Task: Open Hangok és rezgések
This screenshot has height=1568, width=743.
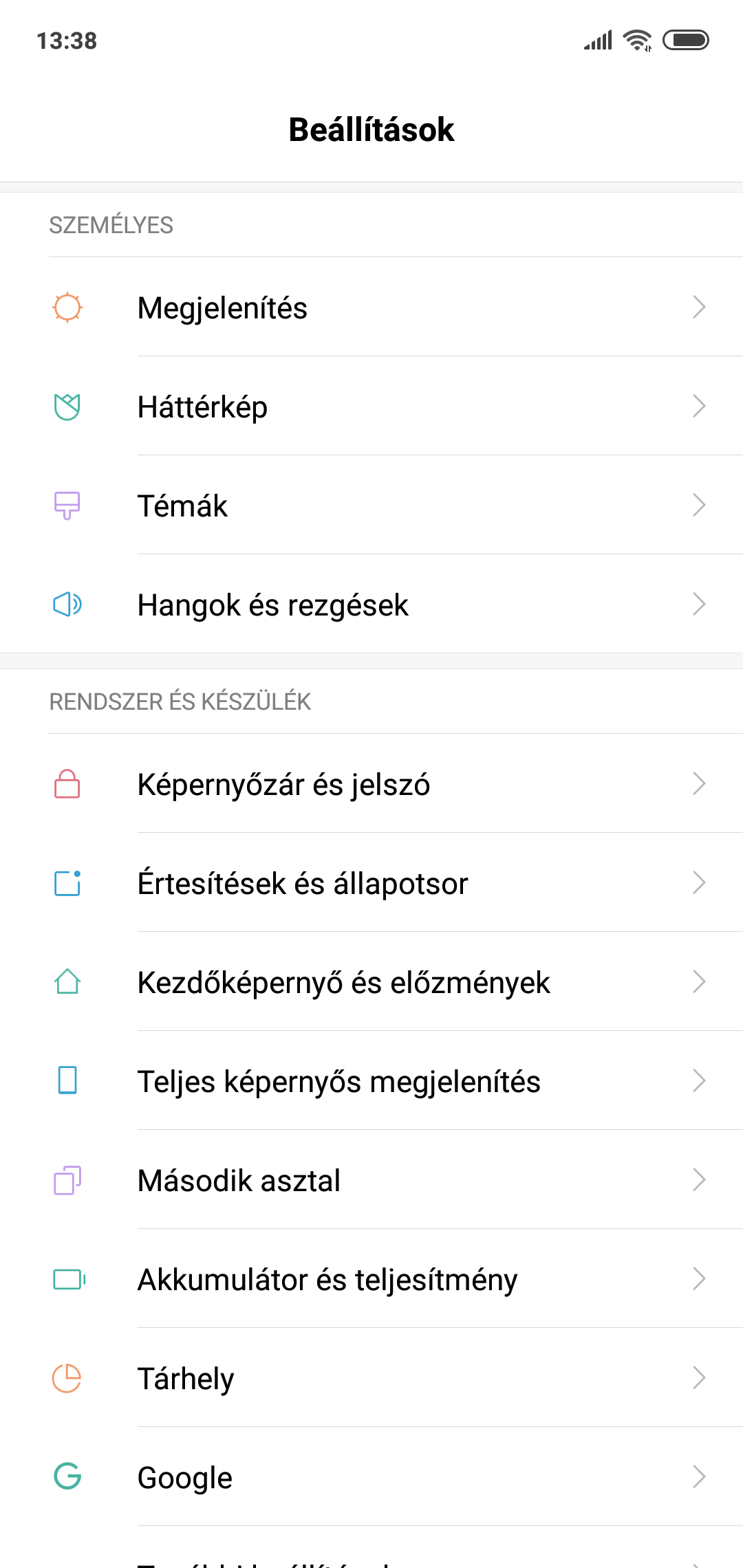Action: (371, 604)
